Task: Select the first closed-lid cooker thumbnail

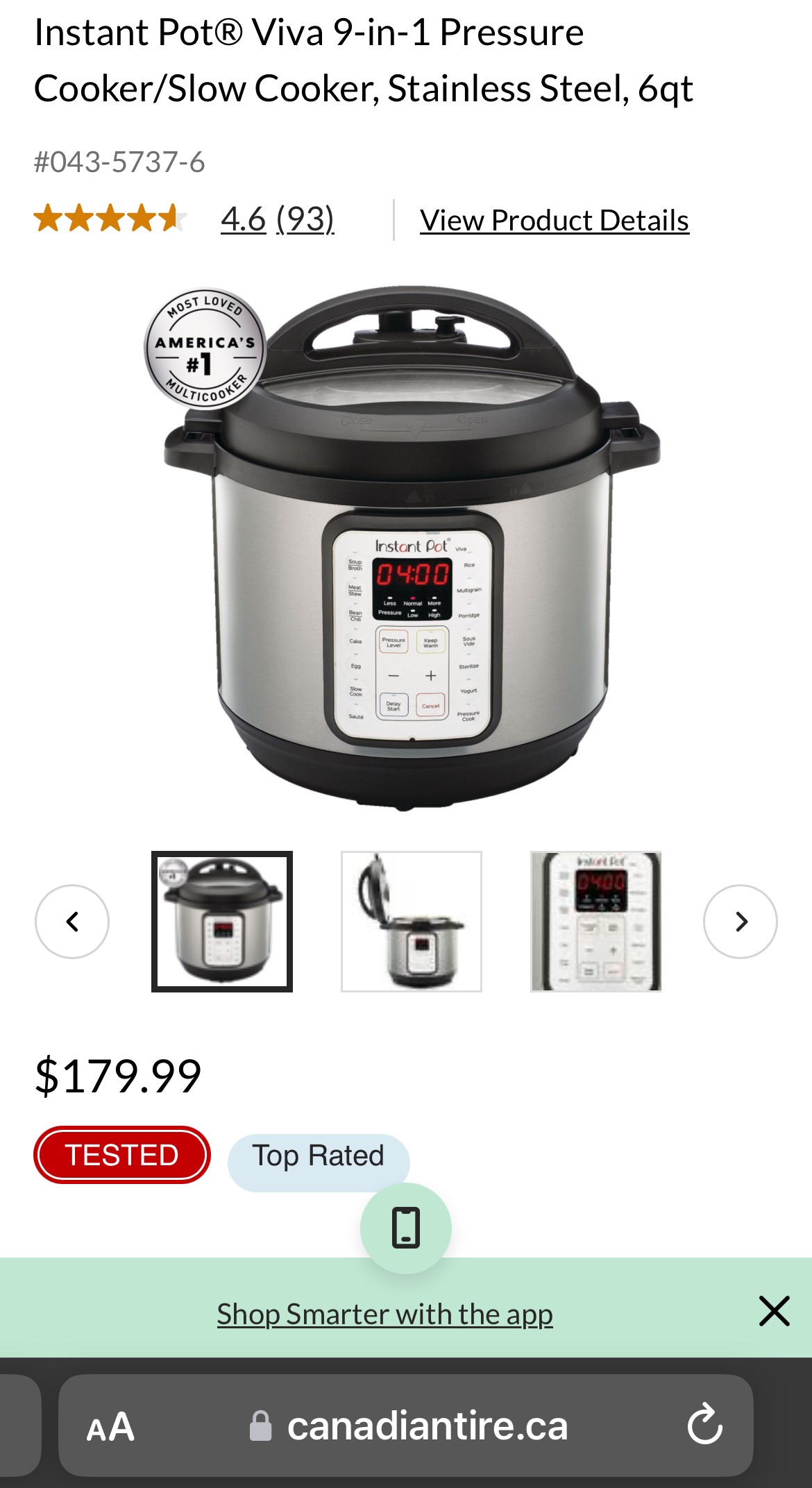Action: [222, 921]
